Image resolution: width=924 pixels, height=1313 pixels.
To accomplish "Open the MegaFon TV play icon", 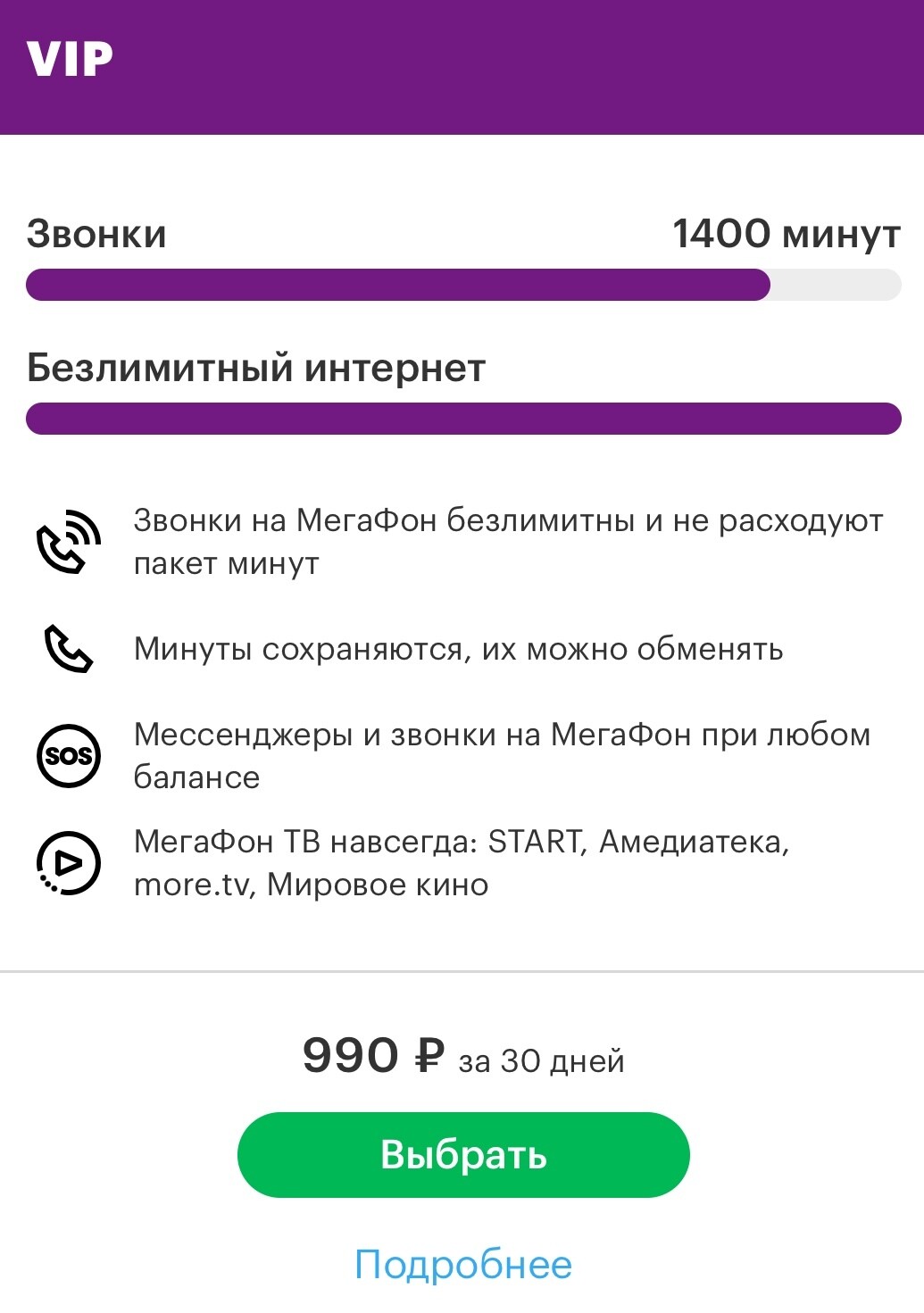I will pos(67,861).
